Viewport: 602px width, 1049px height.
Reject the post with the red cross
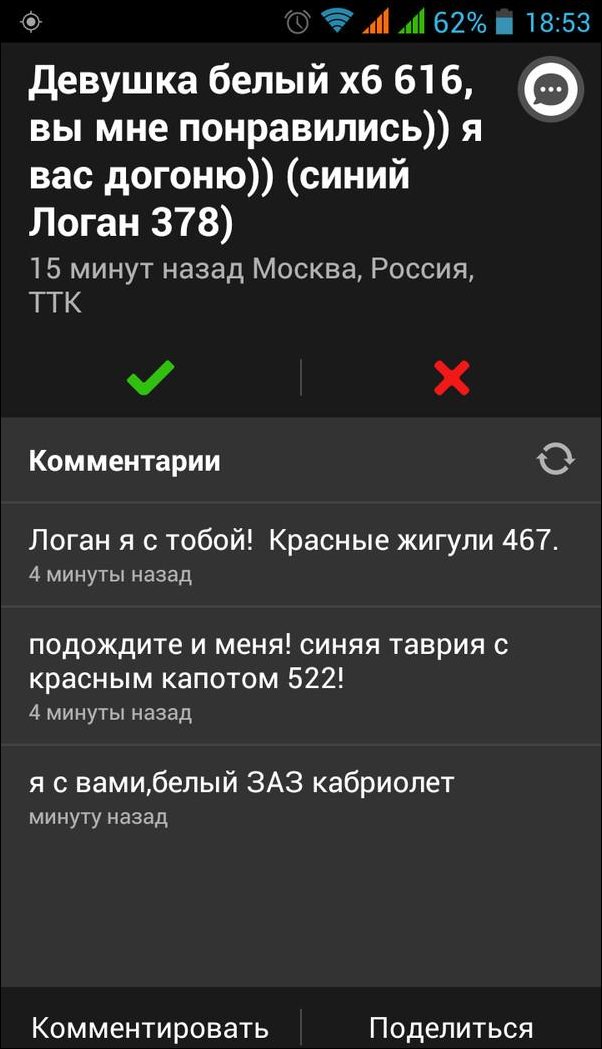(x=452, y=378)
